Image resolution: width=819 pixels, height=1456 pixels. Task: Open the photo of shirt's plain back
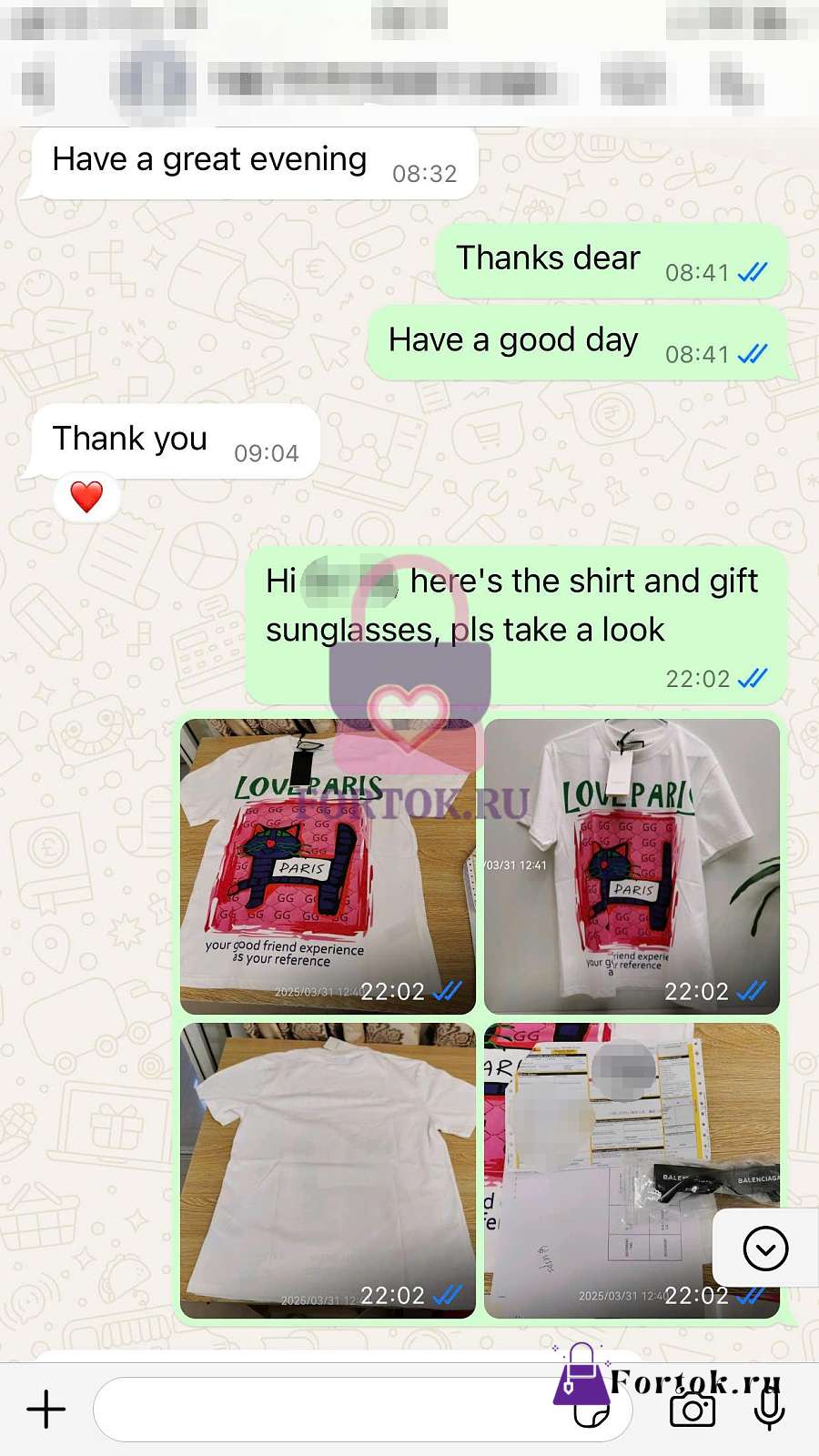(328, 1170)
